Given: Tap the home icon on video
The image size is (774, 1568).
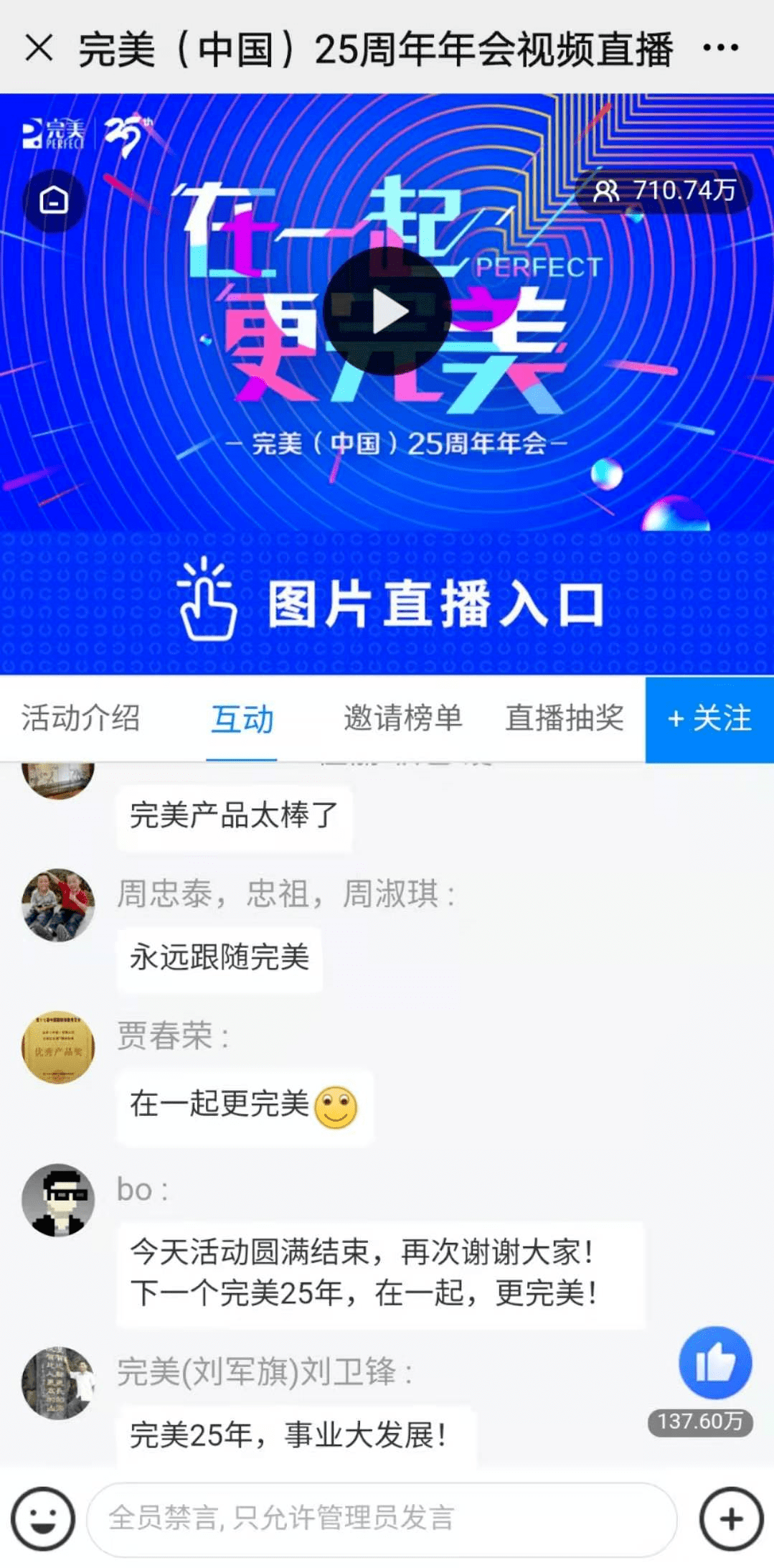Looking at the screenshot, I should click(54, 200).
